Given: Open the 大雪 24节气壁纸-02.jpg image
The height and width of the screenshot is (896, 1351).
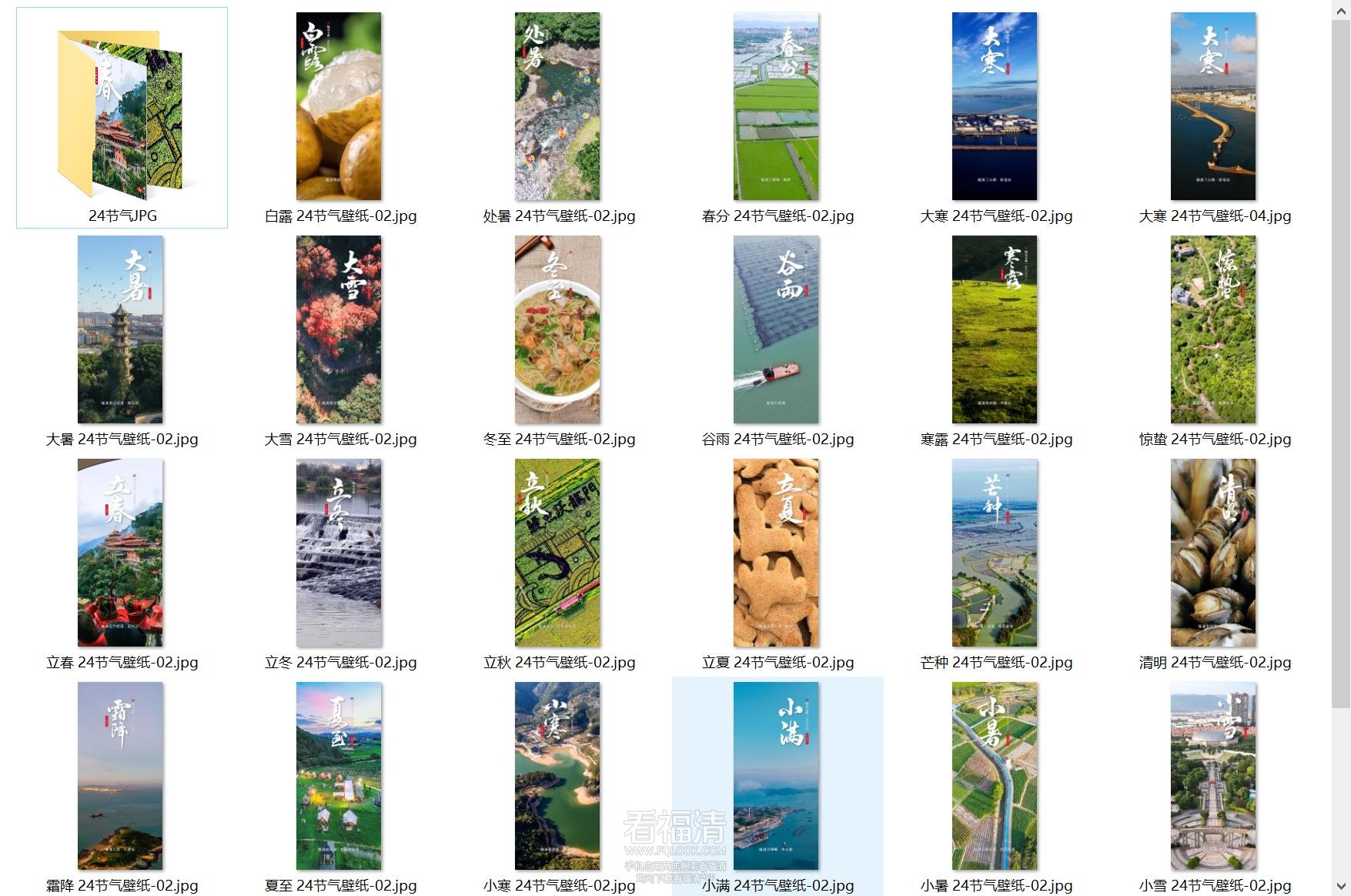Looking at the screenshot, I should [x=339, y=329].
